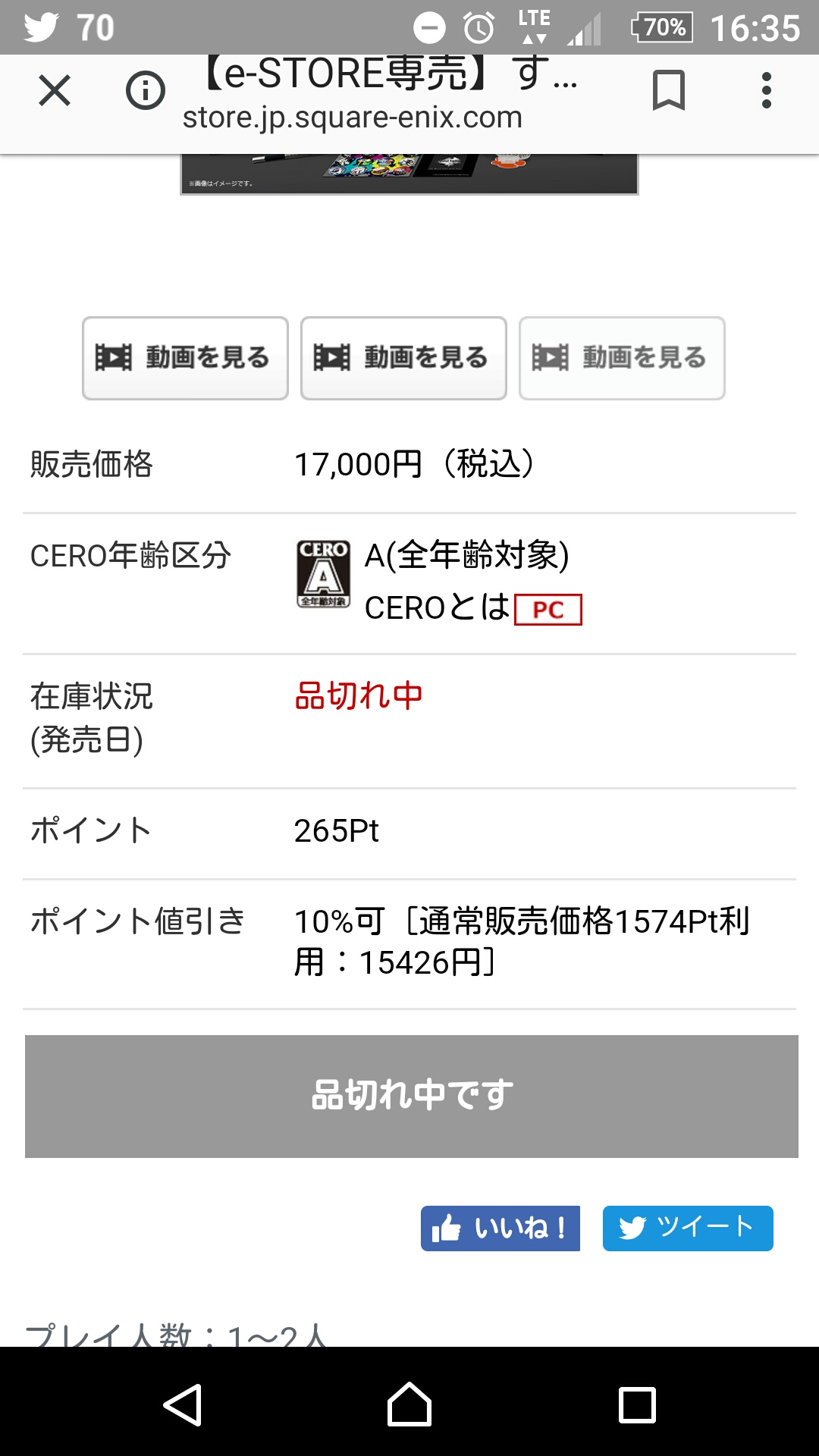Open the browser overflow menu

(x=767, y=91)
